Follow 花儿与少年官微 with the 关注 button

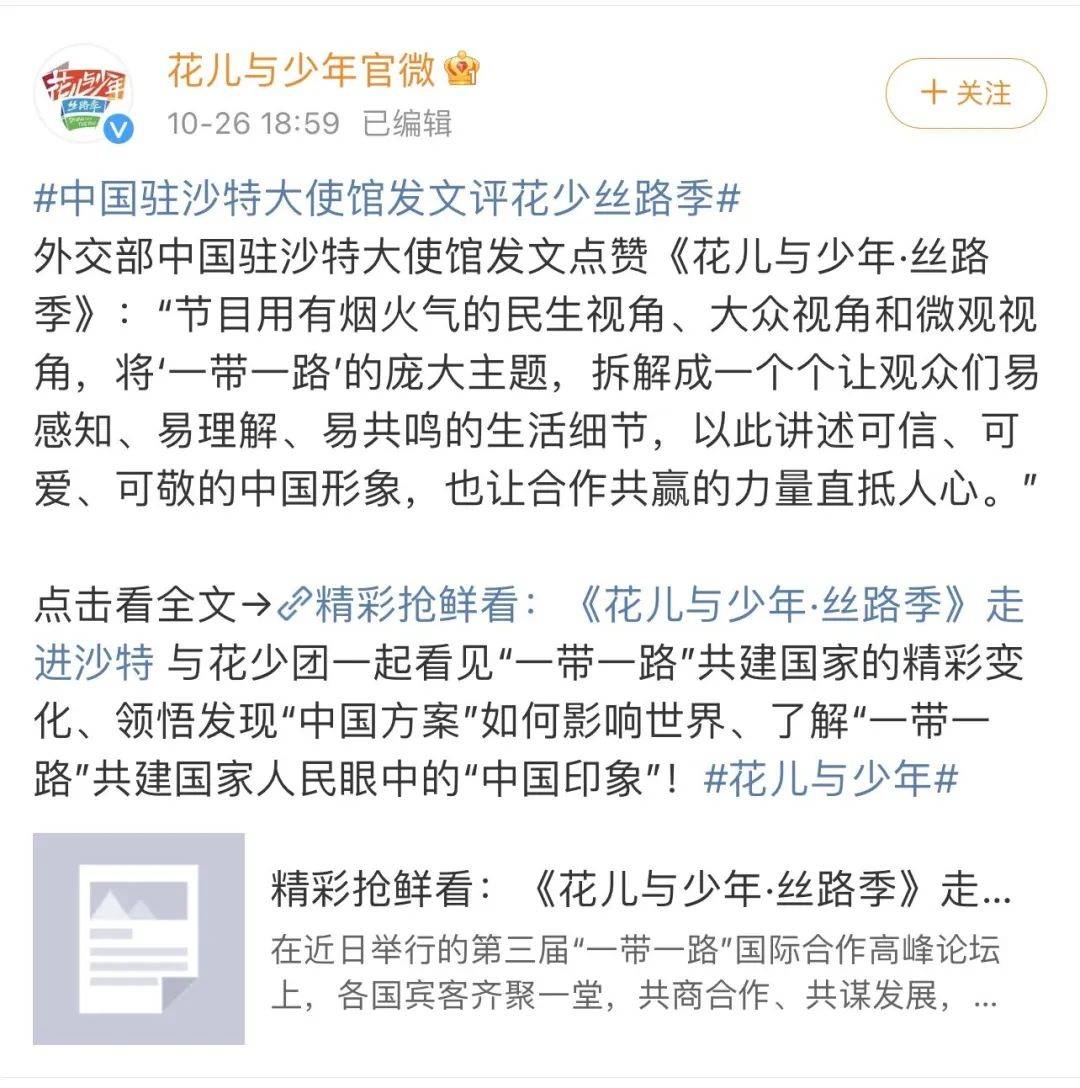(x=965, y=93)
